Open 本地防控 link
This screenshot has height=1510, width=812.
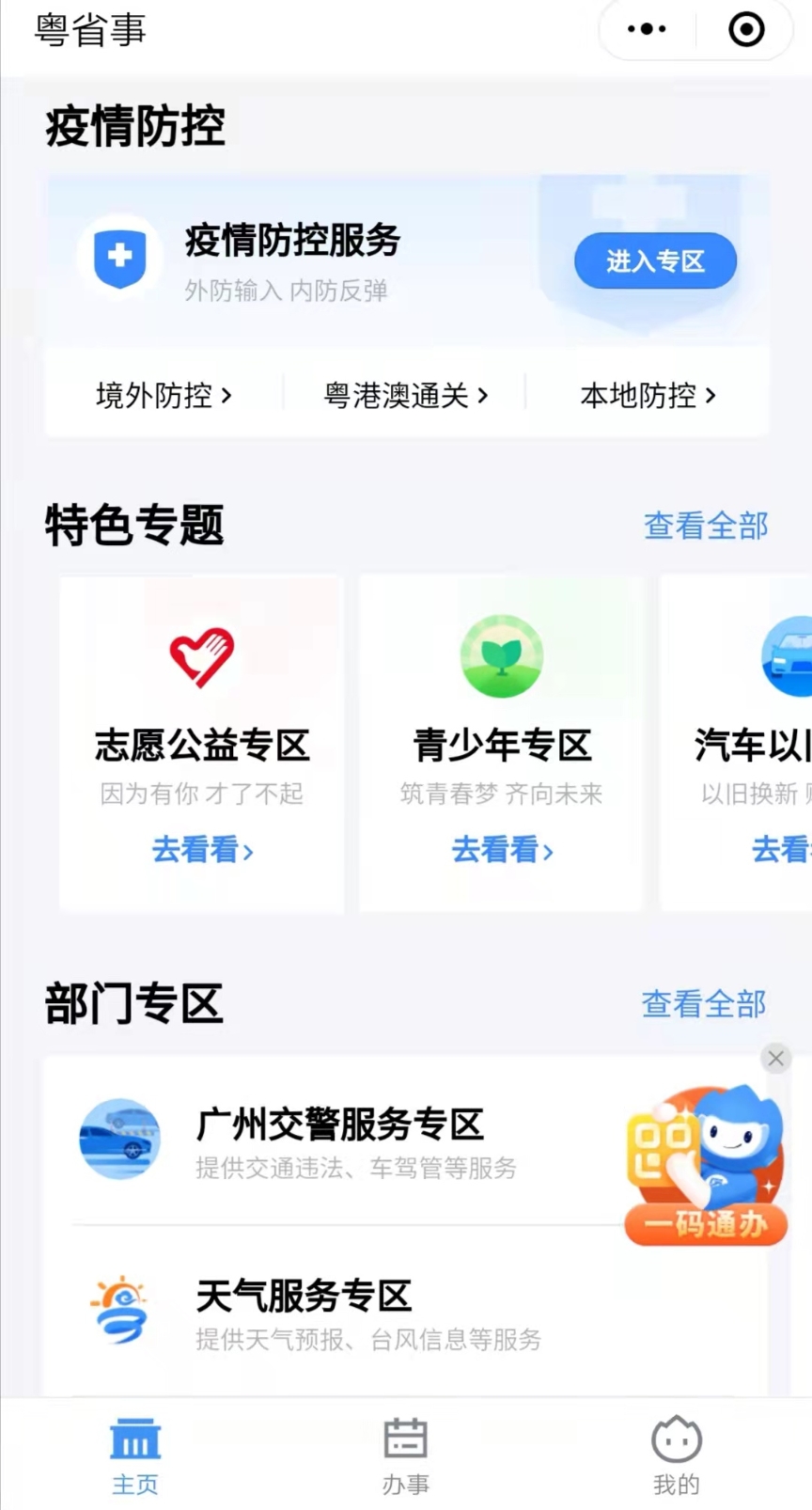point(648,396)
